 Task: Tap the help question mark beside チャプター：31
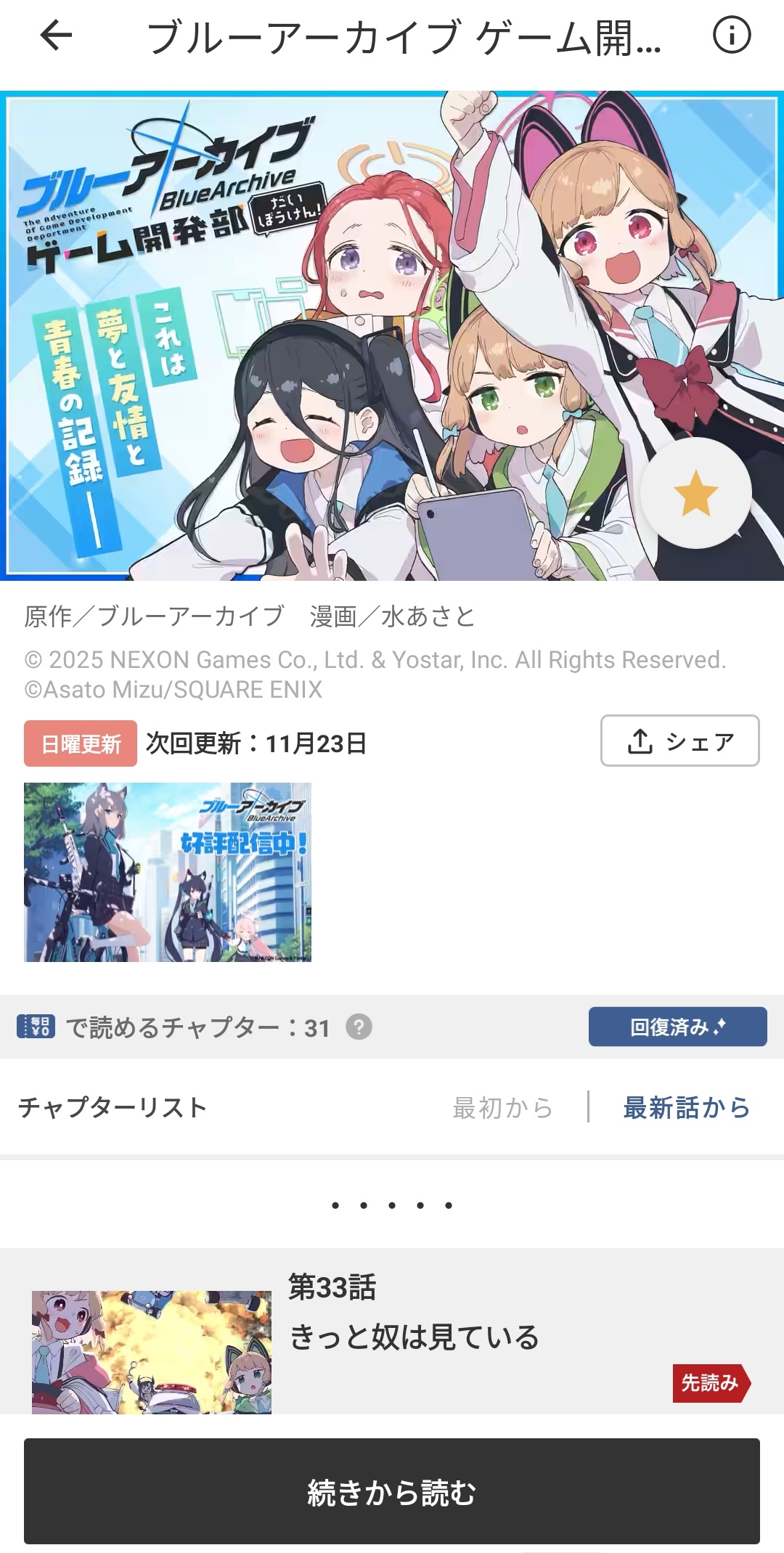(x=359, y=1027)
